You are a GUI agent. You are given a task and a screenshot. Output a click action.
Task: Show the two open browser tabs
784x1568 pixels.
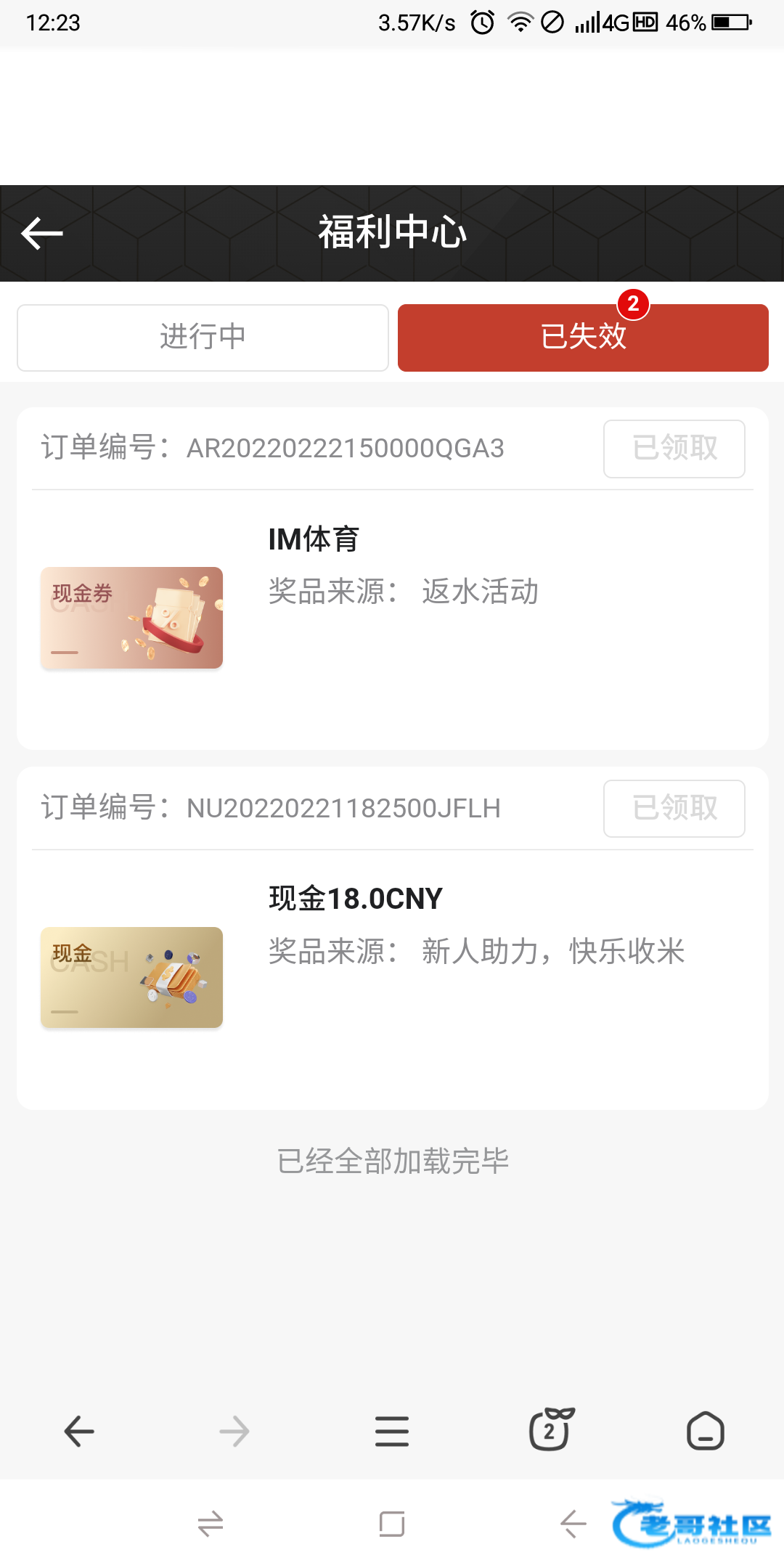(x=550, y=1430)
